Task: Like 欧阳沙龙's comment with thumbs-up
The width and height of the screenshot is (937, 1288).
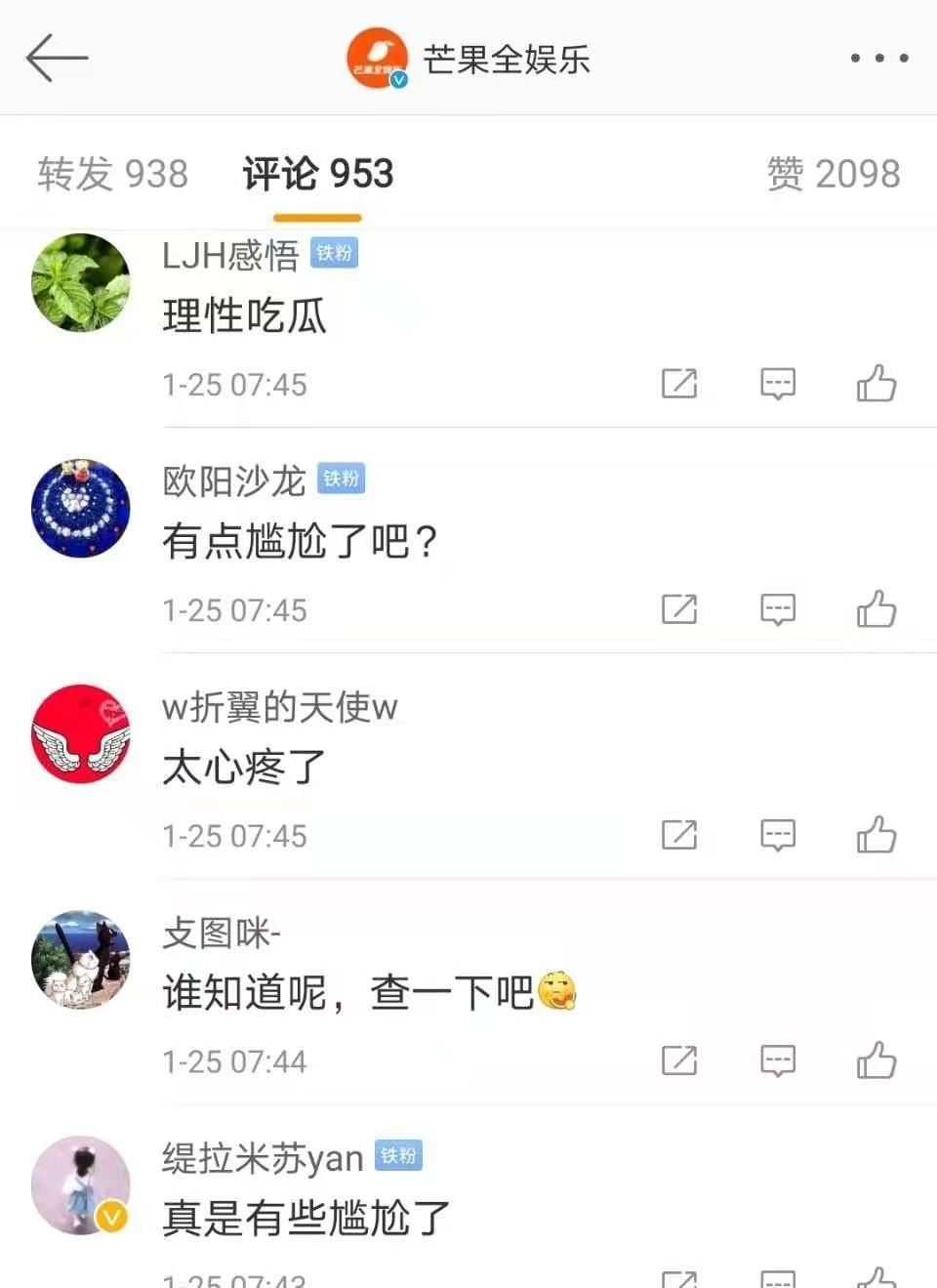Action: tap(877, 609)
